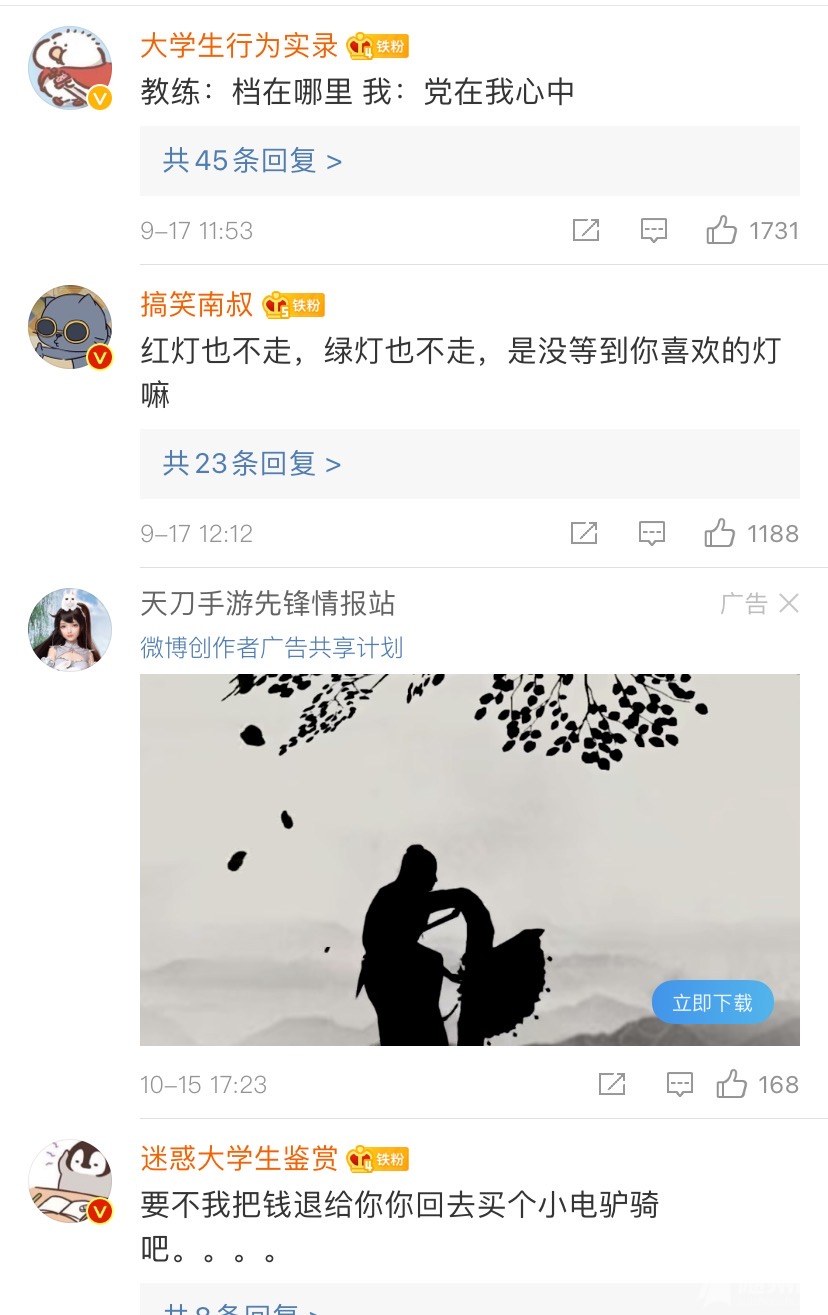Open 大学生行为实录's profile avatar

click(x=69, y=67)
